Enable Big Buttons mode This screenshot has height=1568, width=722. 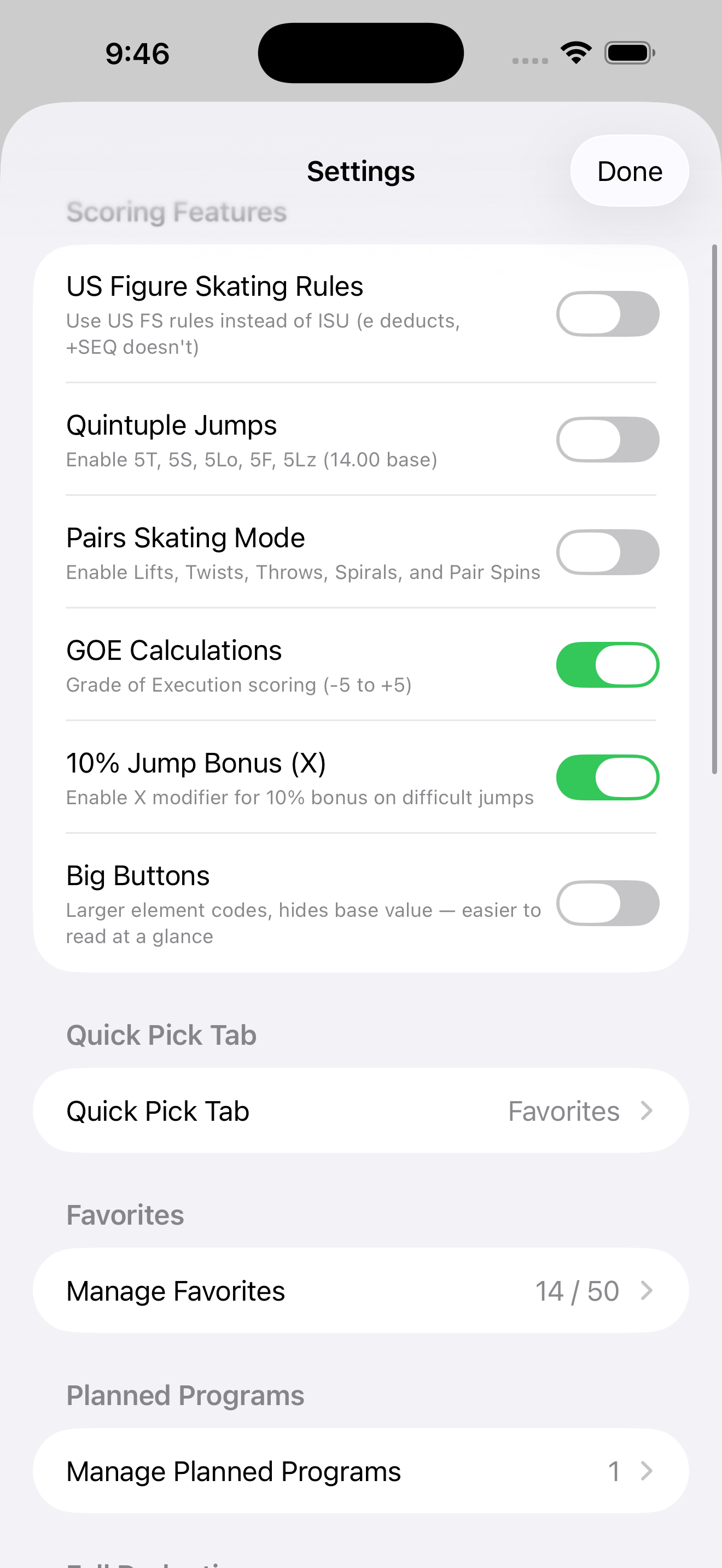click(607, 903)
